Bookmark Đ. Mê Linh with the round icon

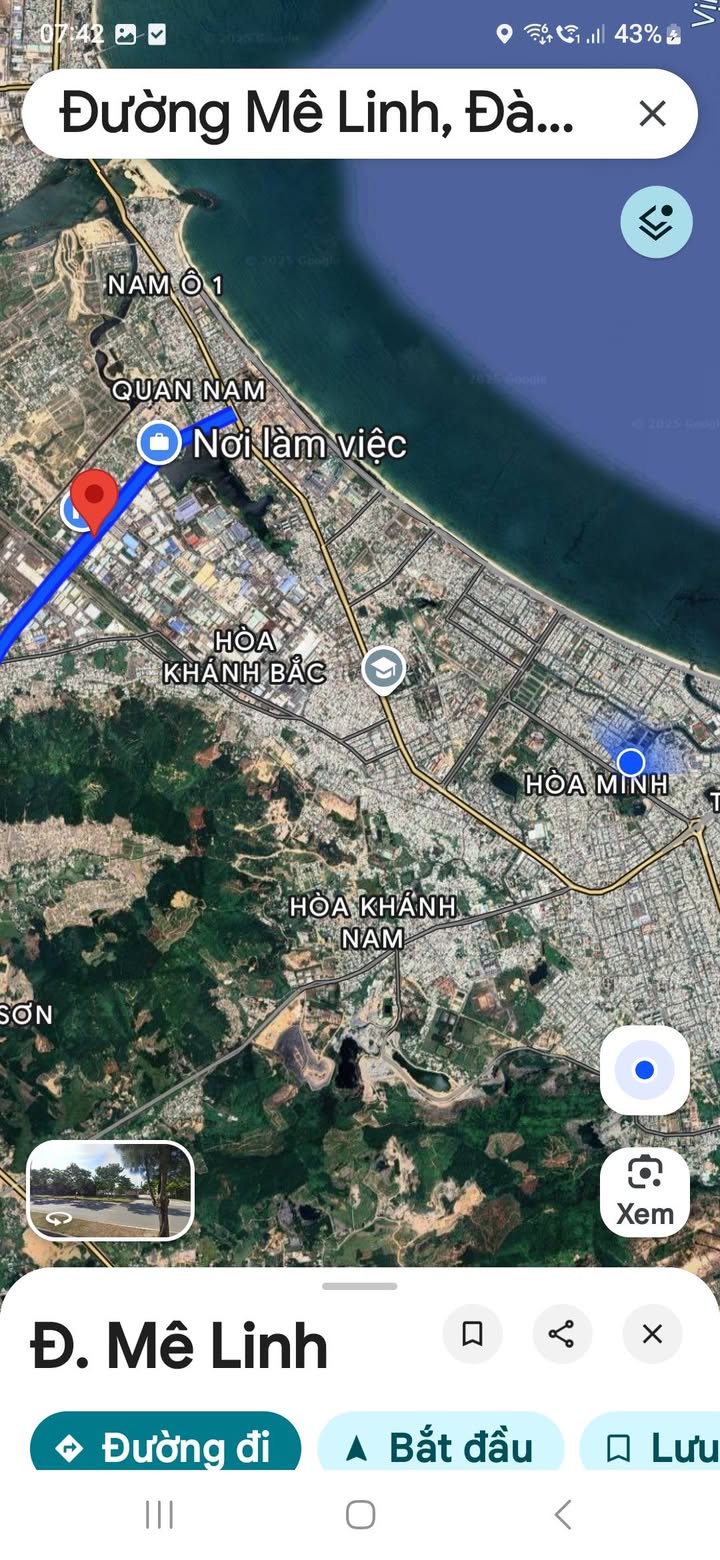click(x=472, y=1333)
